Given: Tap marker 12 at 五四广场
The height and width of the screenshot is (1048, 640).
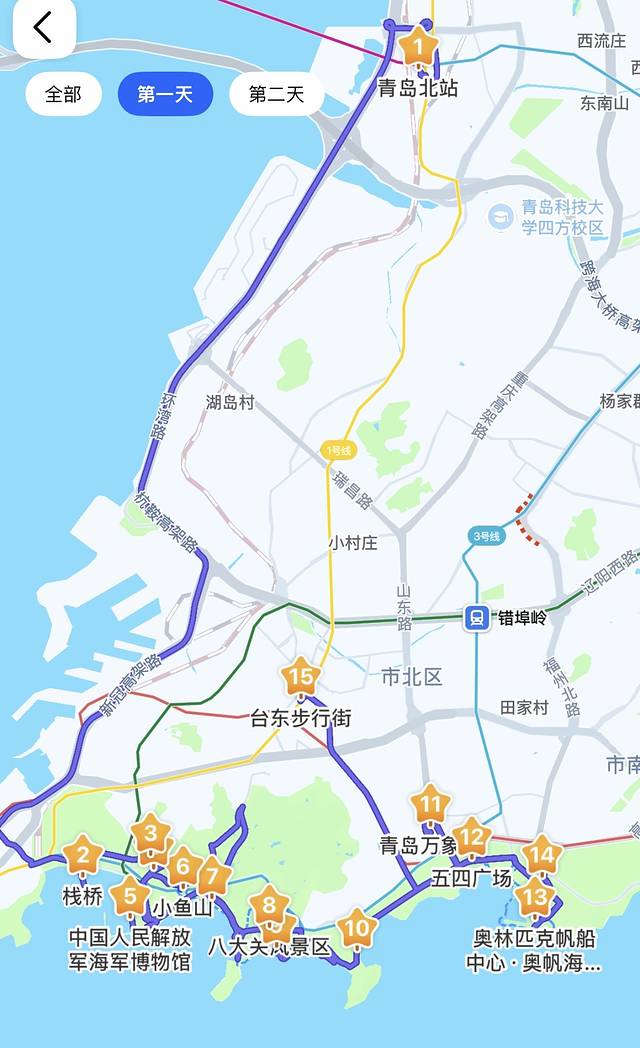Looking at the screenshot, I should (x=471, y=838).
